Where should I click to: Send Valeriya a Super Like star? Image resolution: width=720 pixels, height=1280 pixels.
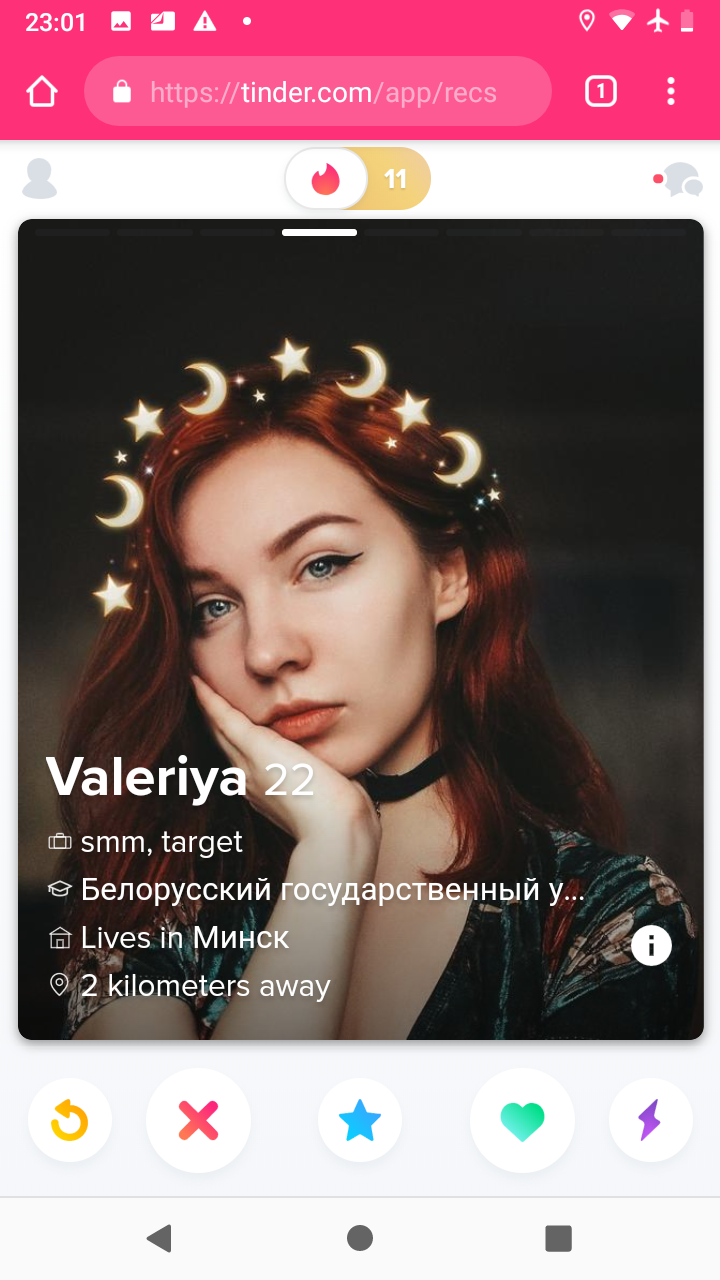(360, 1121)
